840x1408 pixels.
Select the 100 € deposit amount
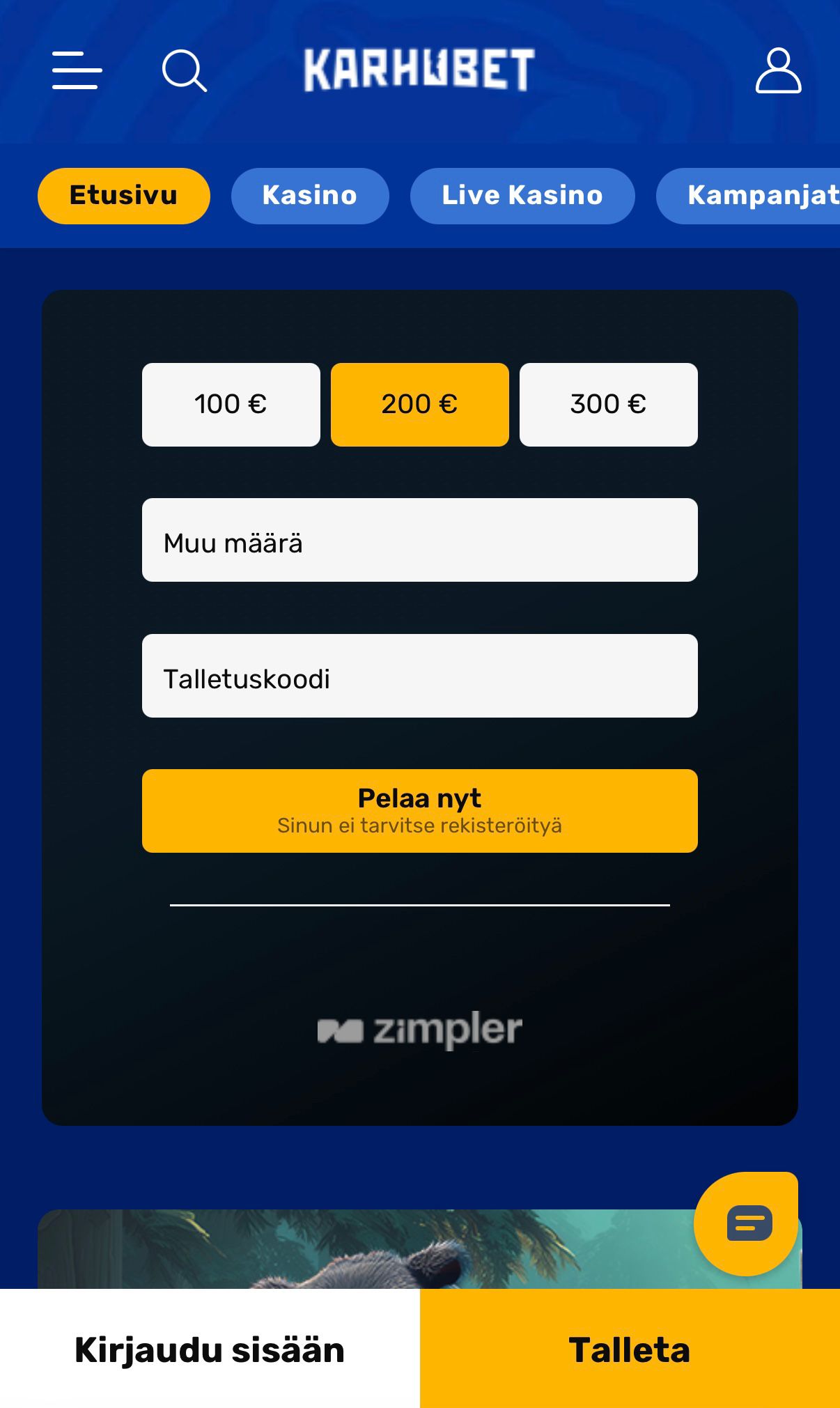(x=231, y=405)
